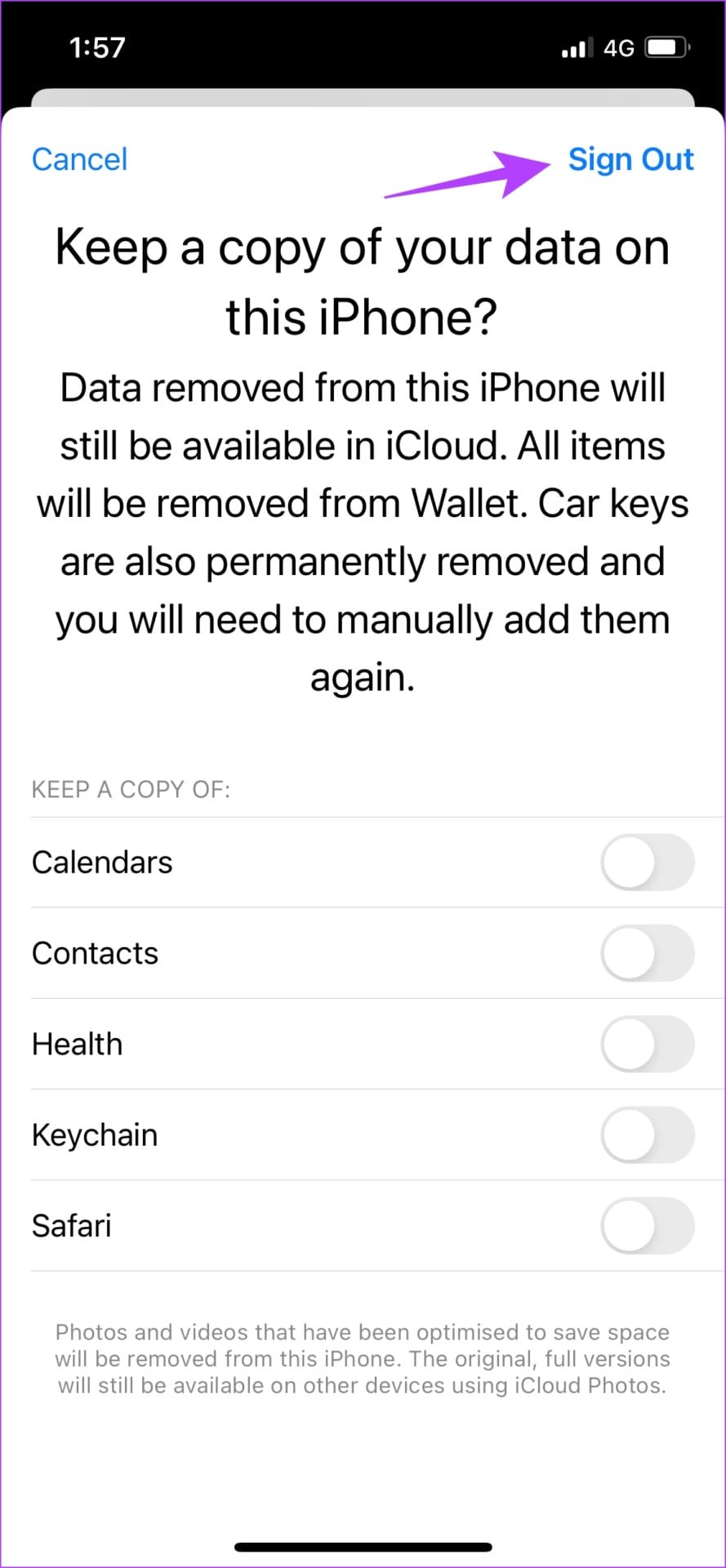This screenshot has width=726, height=1568.
Task: Select the Calendars row label
Action: 101,862
